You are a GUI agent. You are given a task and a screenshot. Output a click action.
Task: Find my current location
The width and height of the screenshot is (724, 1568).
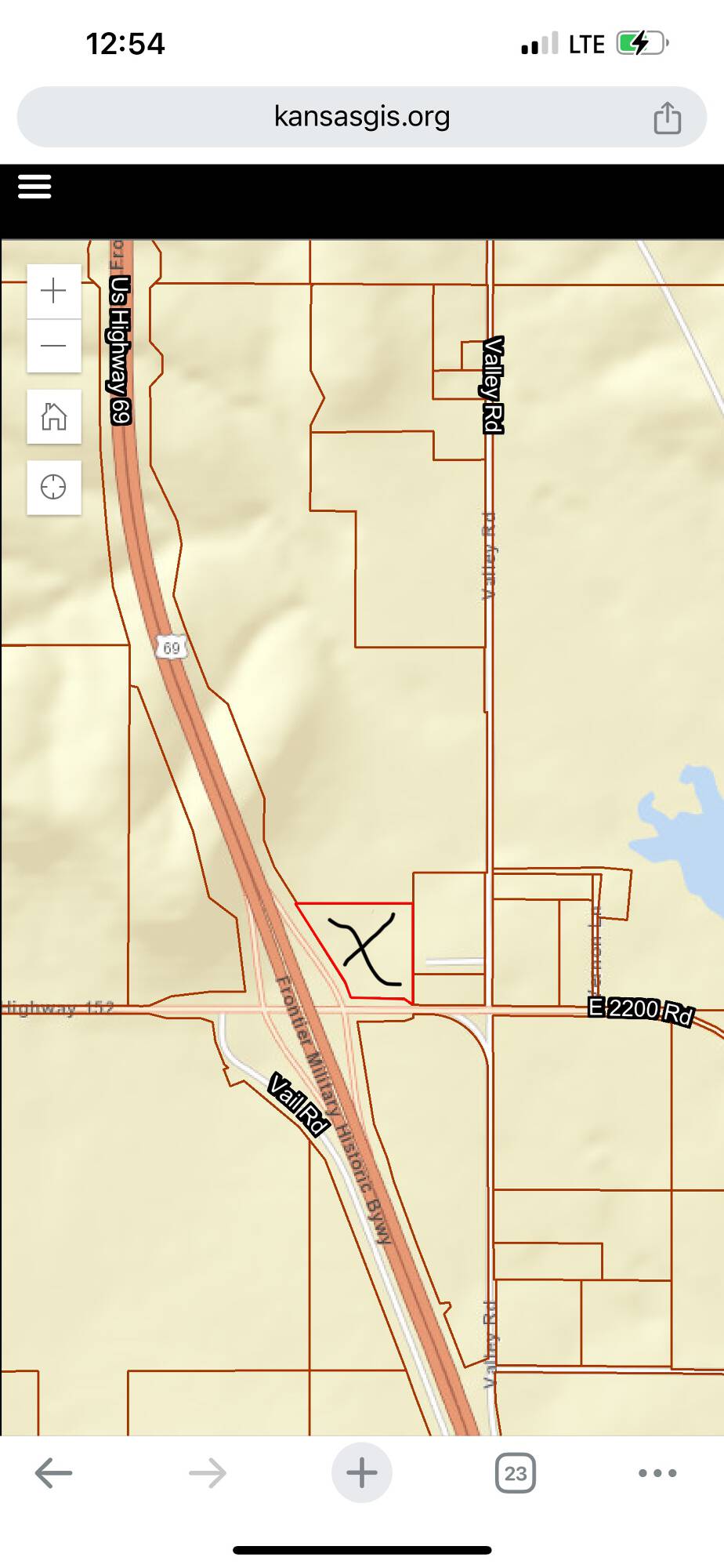pyautogui.click(x=53, y=487)
